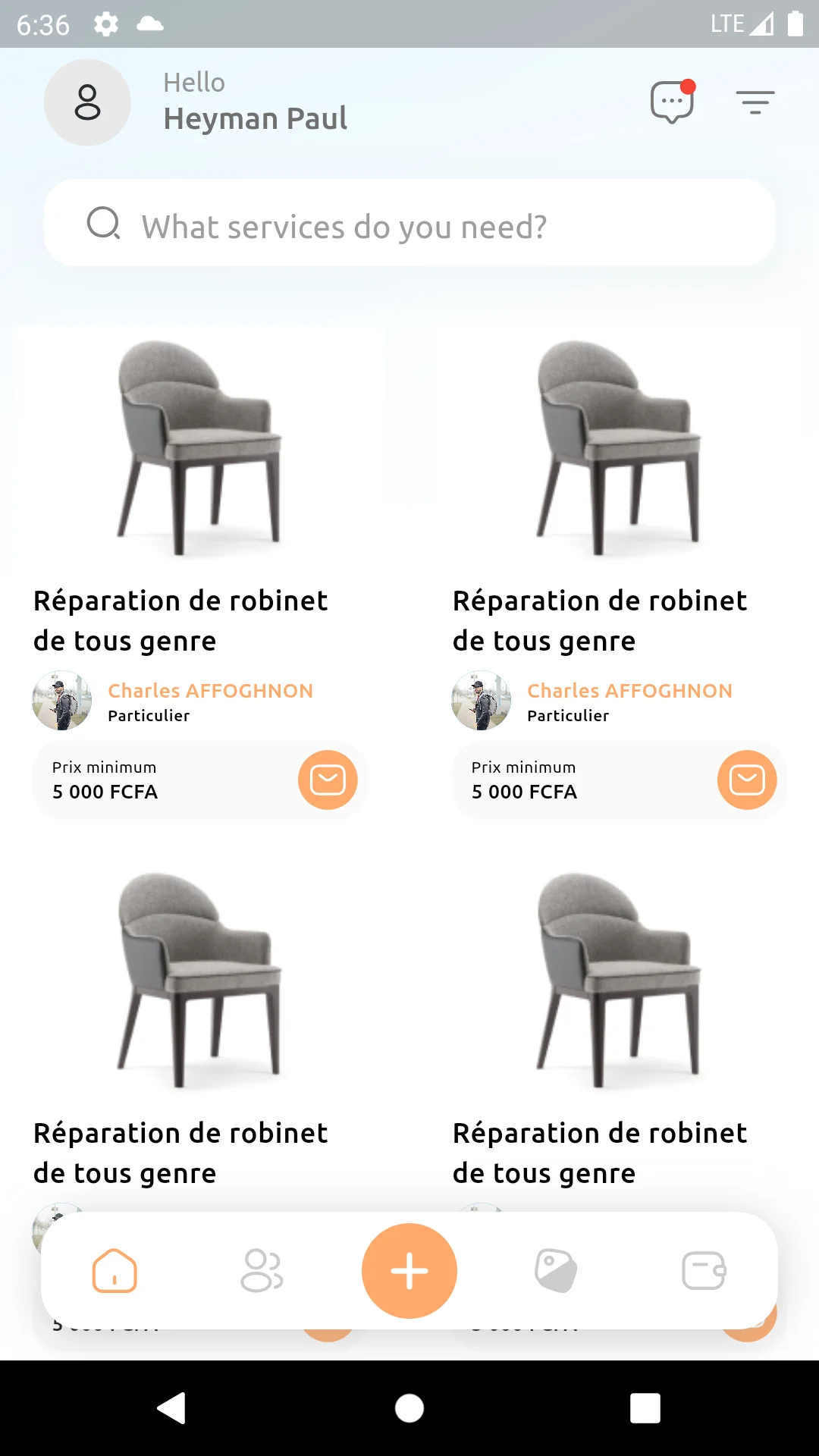
Task: Switch to the people tab
Action: (x=262, y=1270)
